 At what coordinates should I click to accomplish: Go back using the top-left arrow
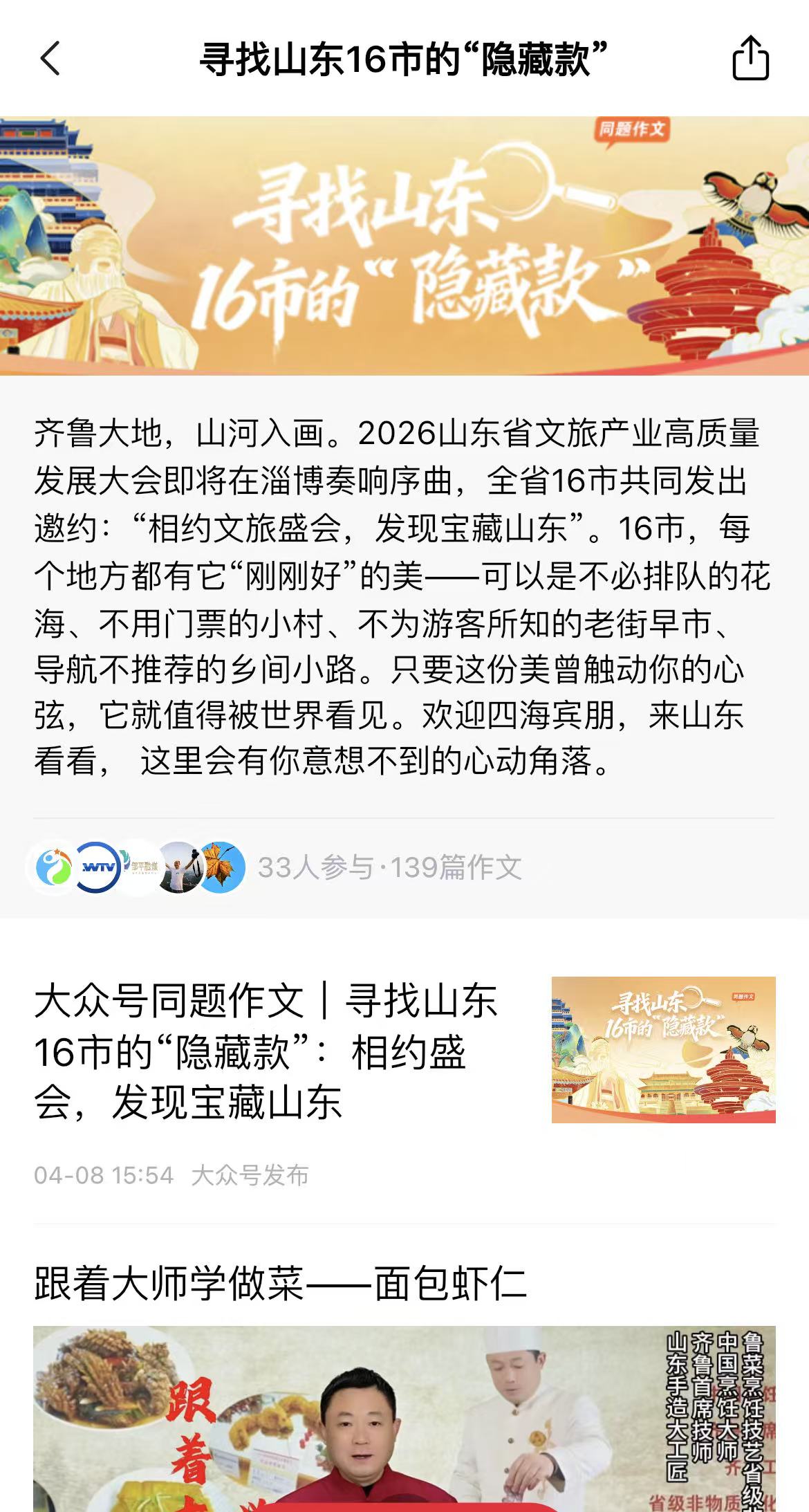point(50,59)
